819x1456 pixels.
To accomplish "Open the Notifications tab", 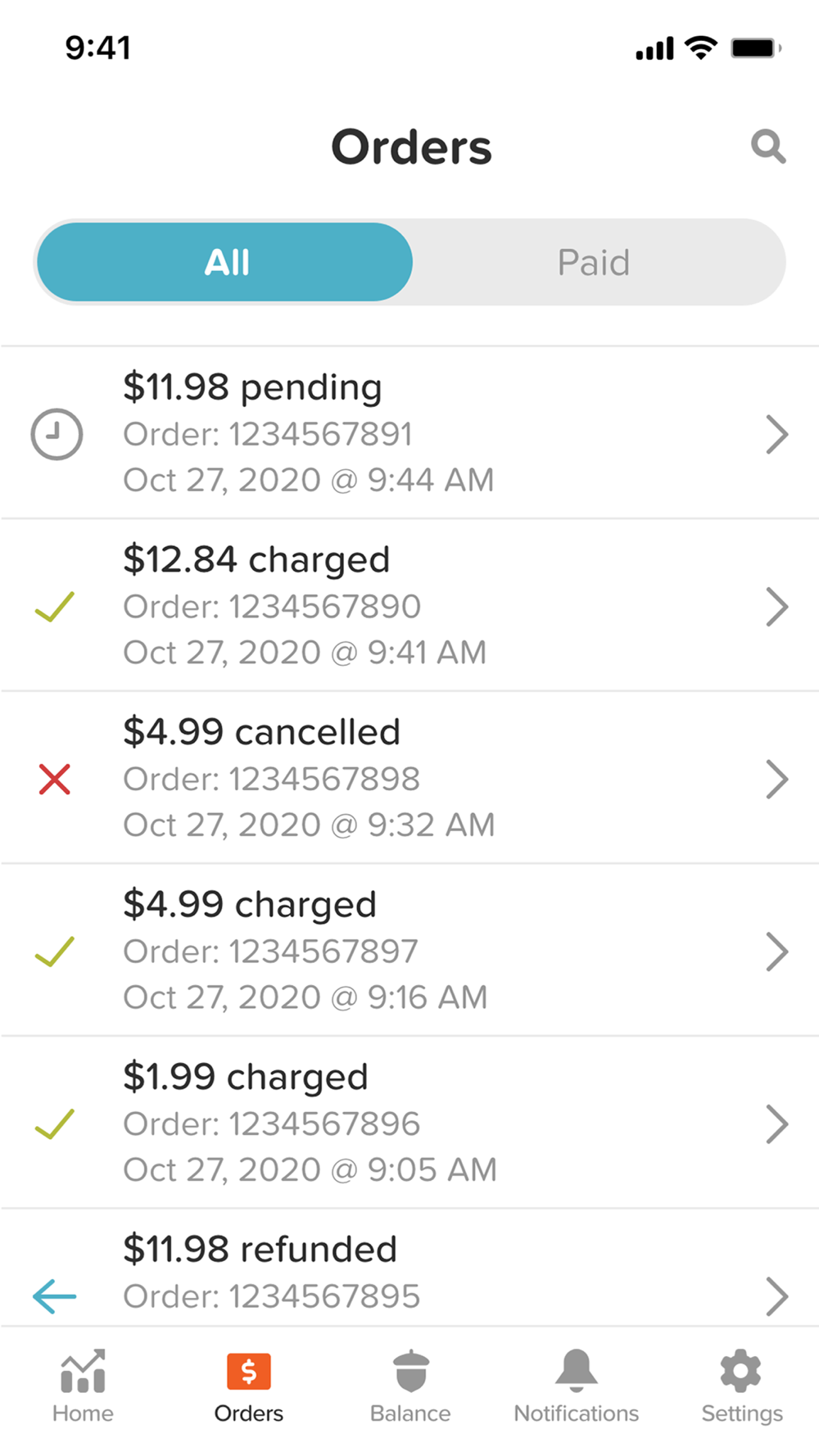I will 577,1386.
